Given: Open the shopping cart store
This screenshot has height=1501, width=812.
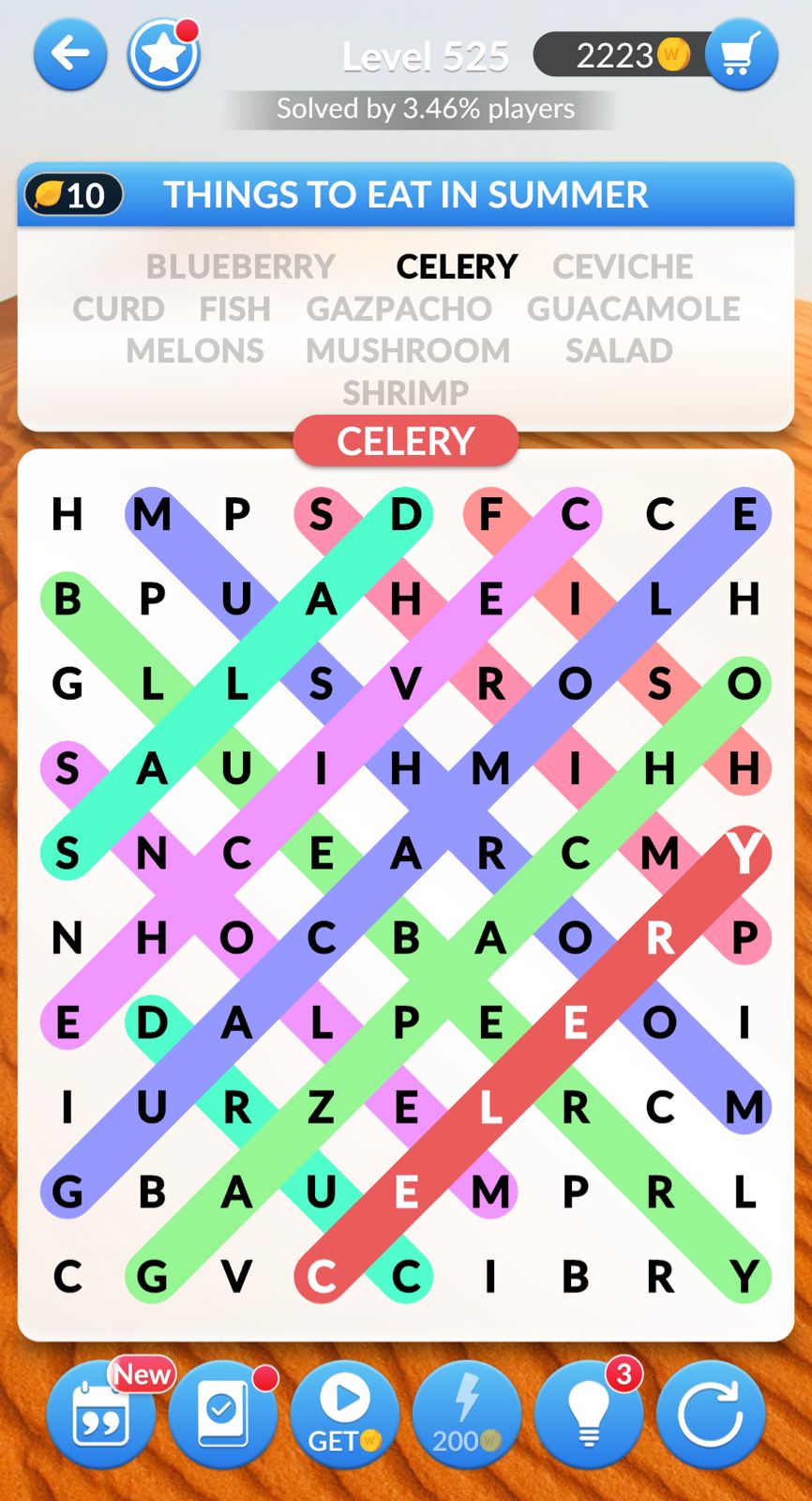Looking at the screenshot, I should tap(740, 54).
